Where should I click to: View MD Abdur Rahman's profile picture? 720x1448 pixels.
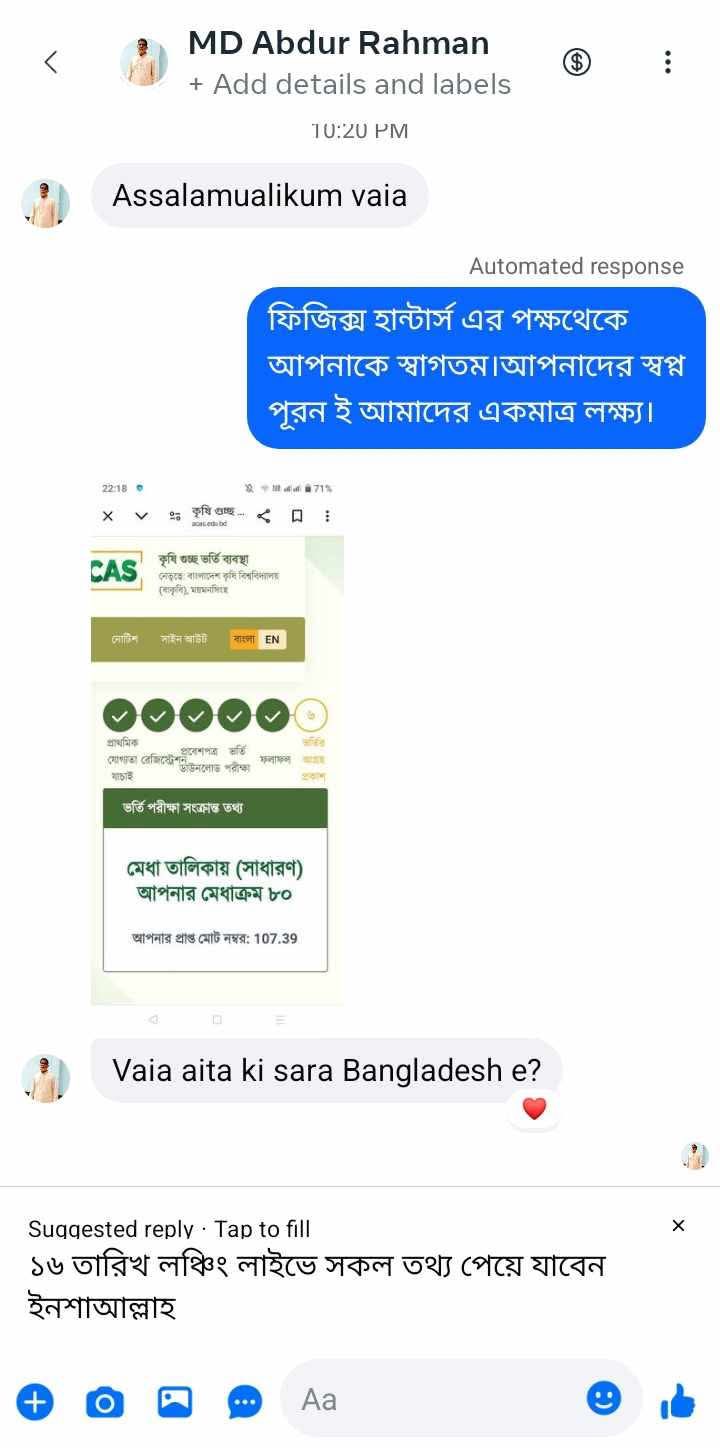[x=144, y=62]
